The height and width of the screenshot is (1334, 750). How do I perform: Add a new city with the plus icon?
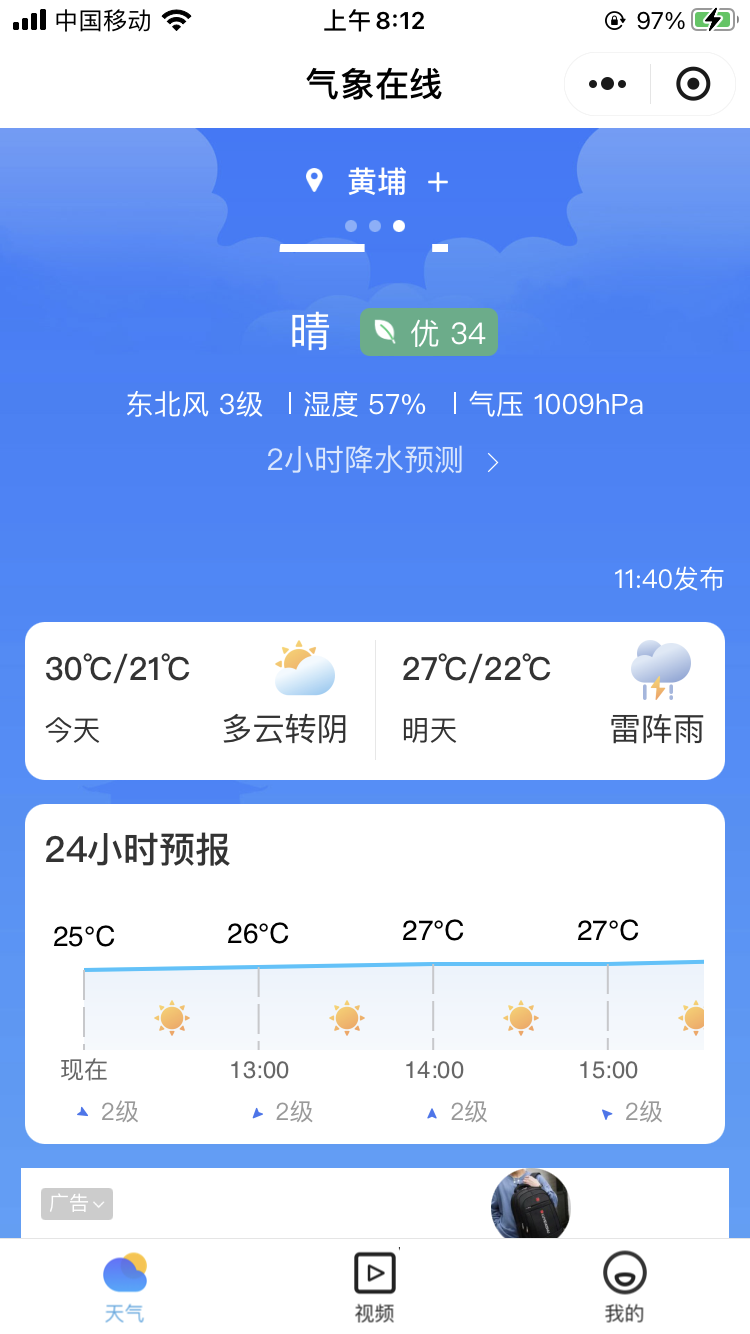point(438,182)
